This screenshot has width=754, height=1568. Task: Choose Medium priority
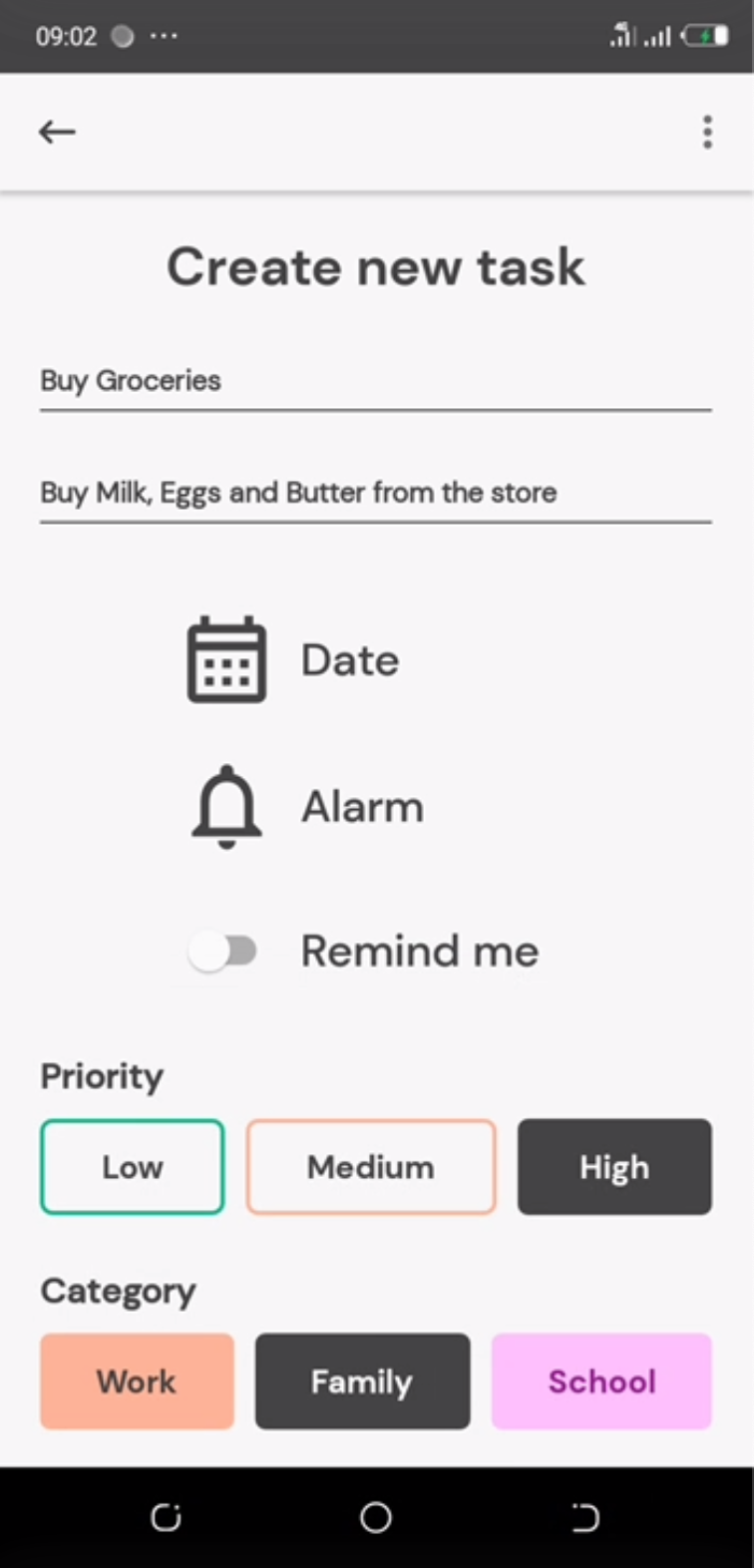click(x=371, y=1167)
